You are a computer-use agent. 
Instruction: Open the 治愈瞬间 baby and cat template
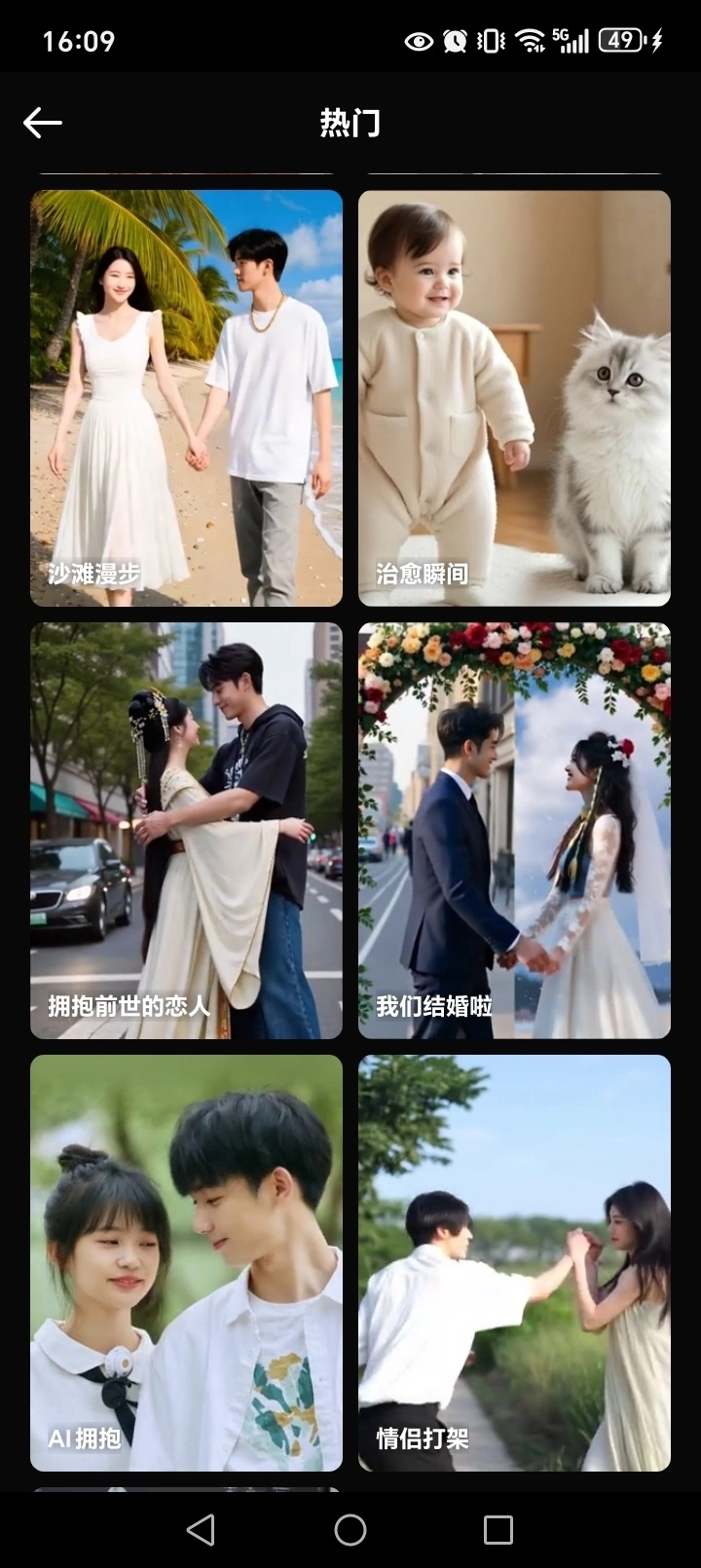point(514,397)
